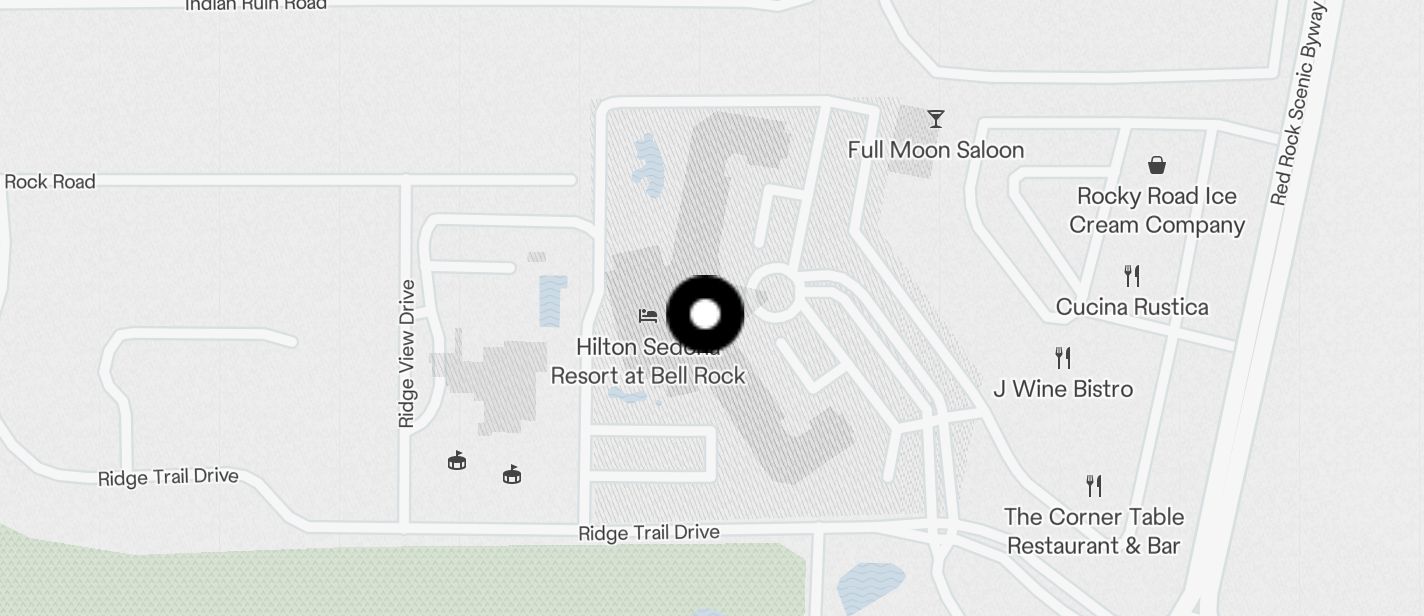Select Rocky Road Ice Cream Company marker

click(1157, 166)
